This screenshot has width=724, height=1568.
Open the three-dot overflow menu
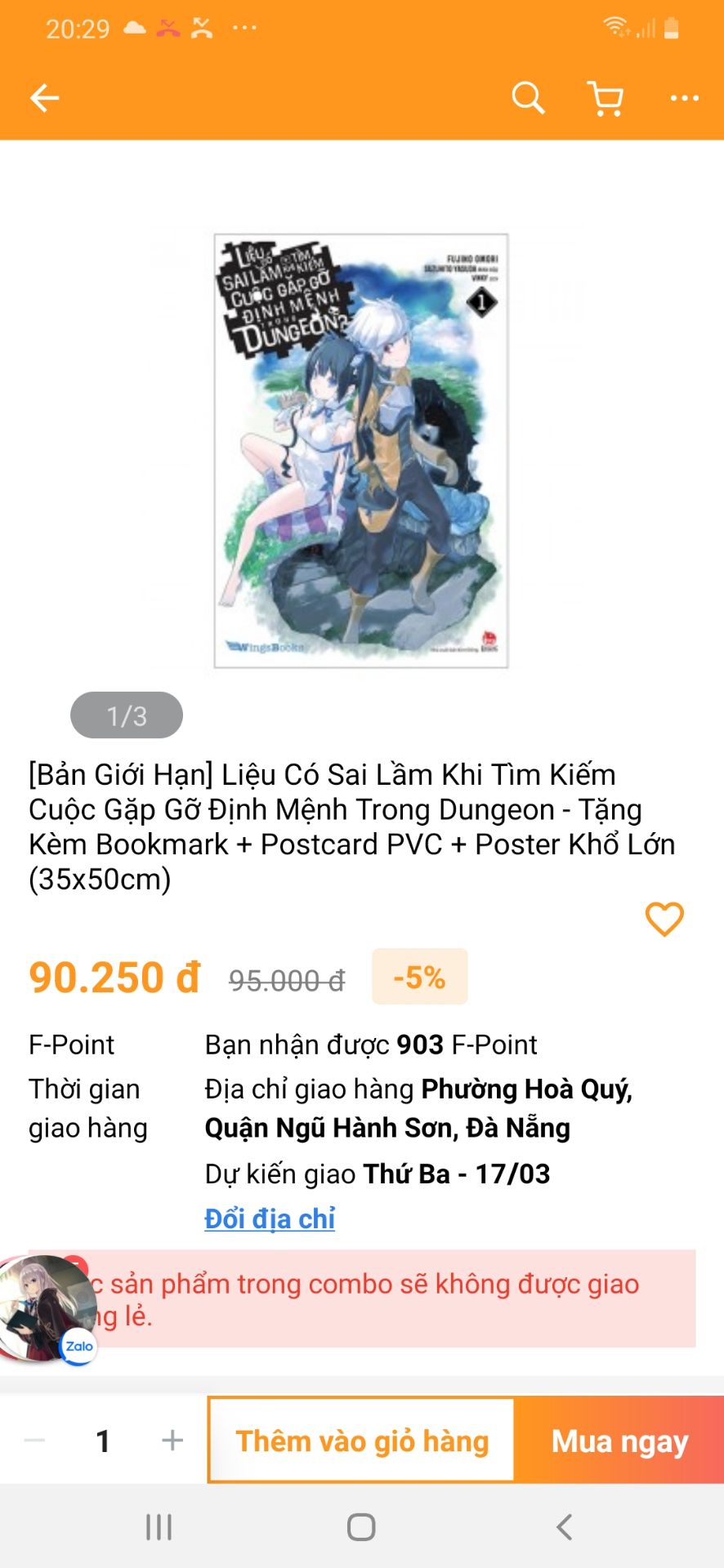point(684,98)
